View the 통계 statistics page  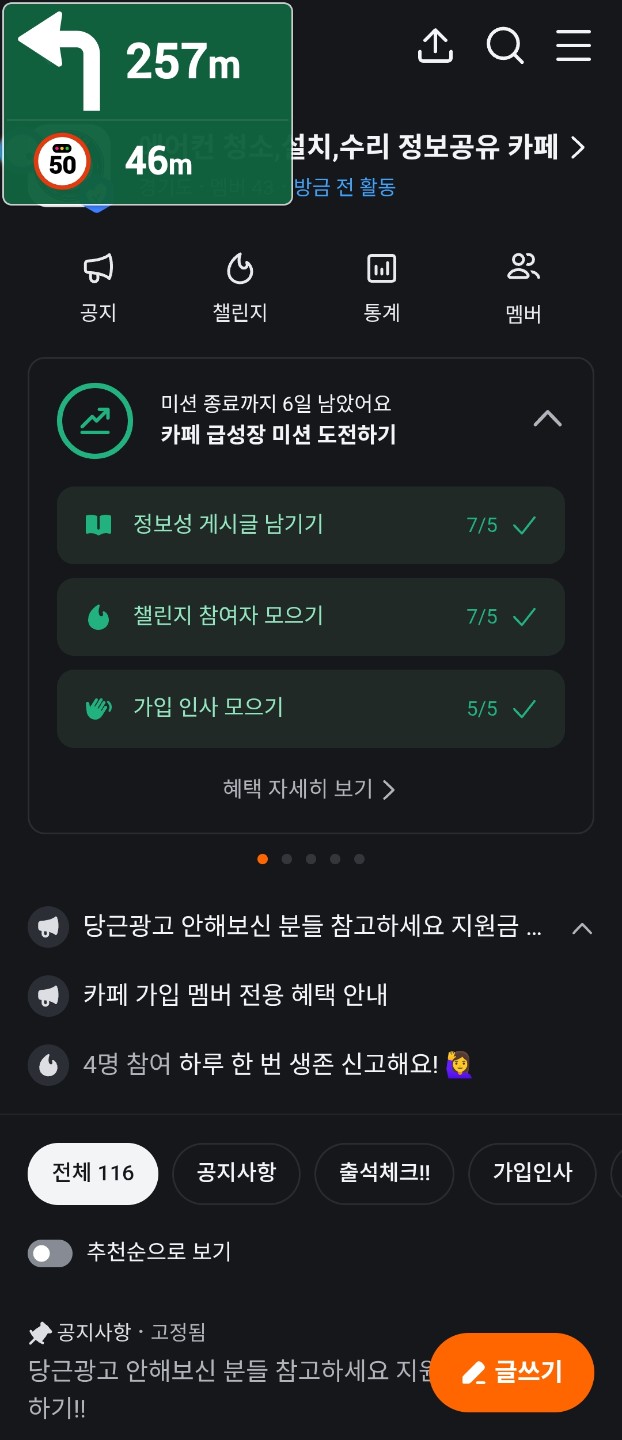point(382,287)
